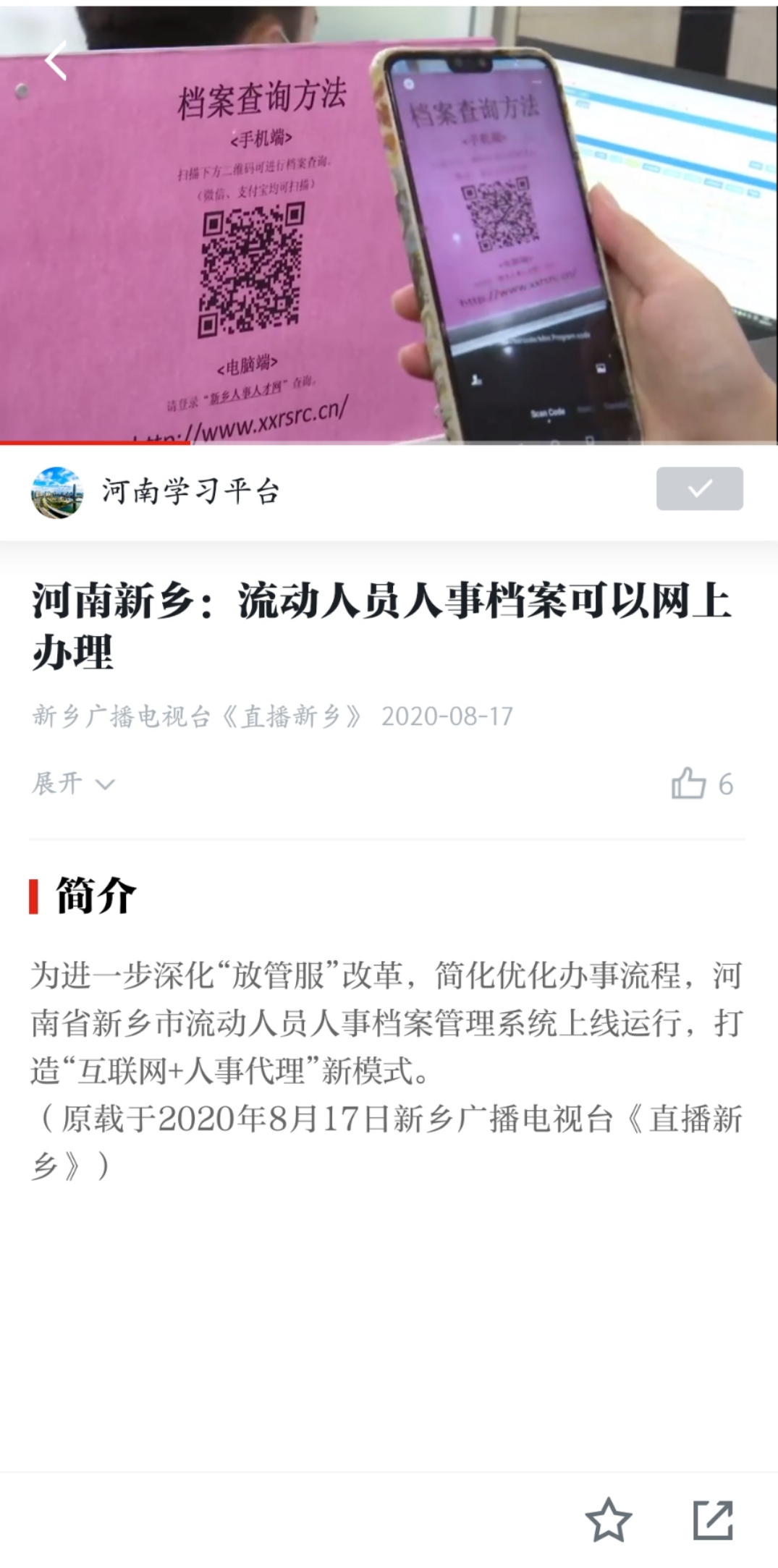The width and height of the screenshot is (778, 1568).
Task: Expand details with 展开
Action: click(x=72, y=784)
